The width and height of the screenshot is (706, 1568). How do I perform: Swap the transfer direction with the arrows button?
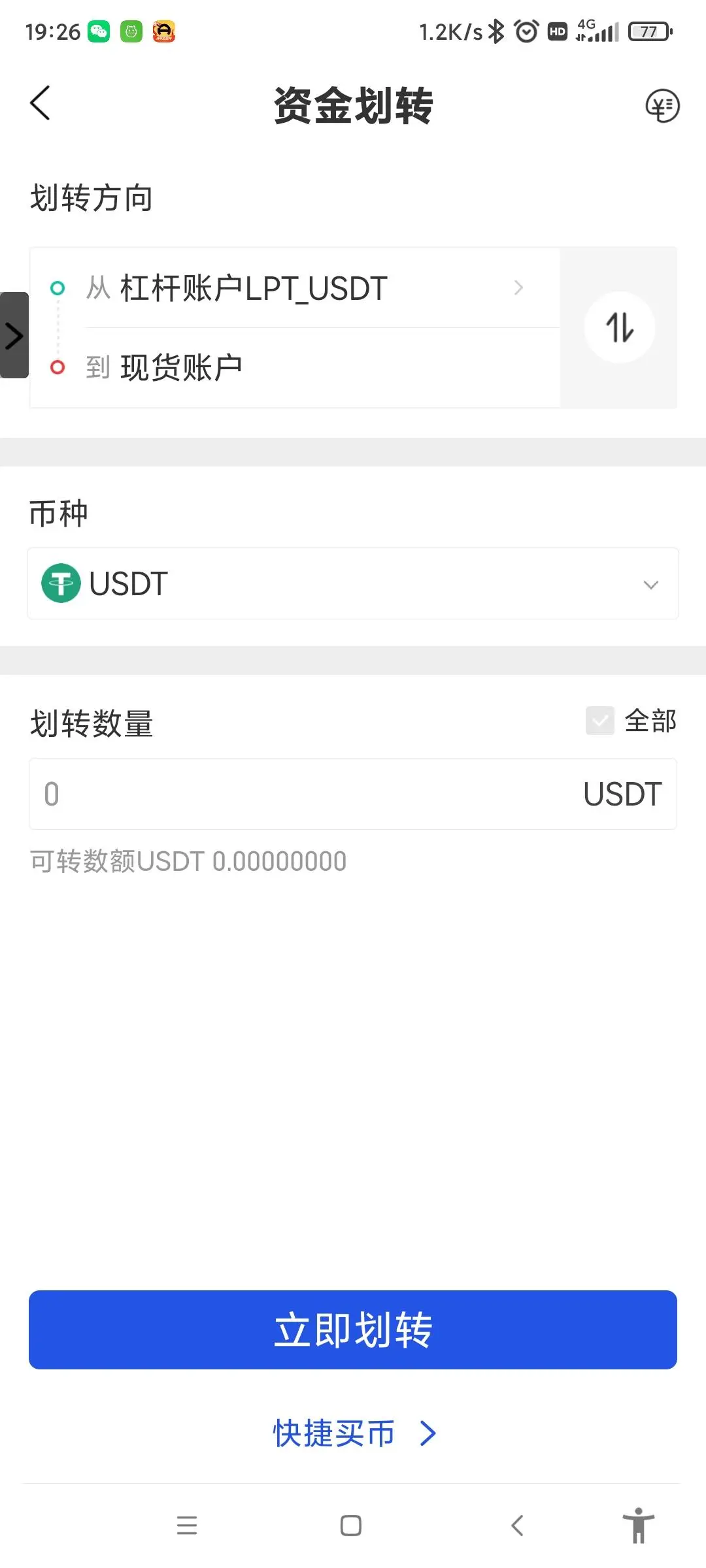click(620, 327)
